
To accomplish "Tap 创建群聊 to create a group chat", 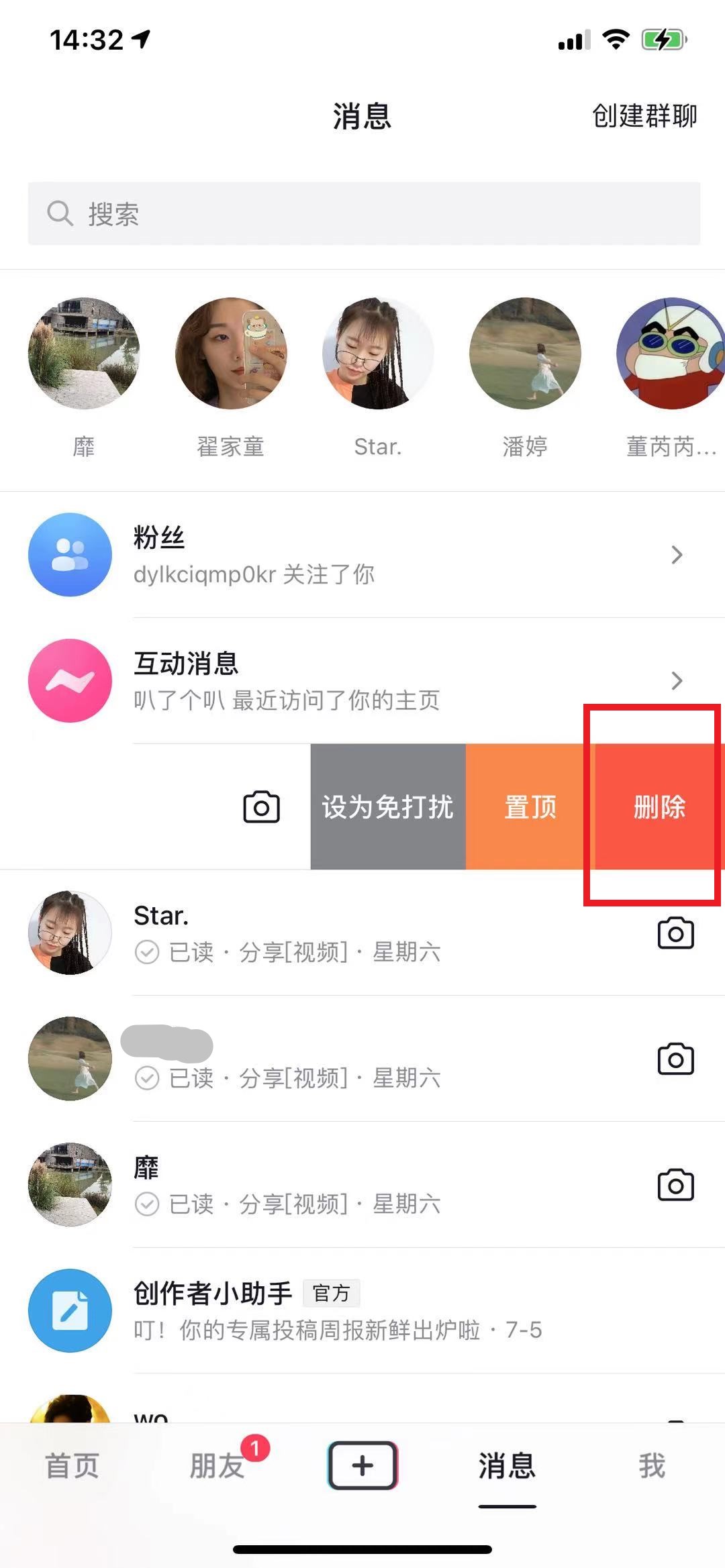I will [x=644, y=115].
